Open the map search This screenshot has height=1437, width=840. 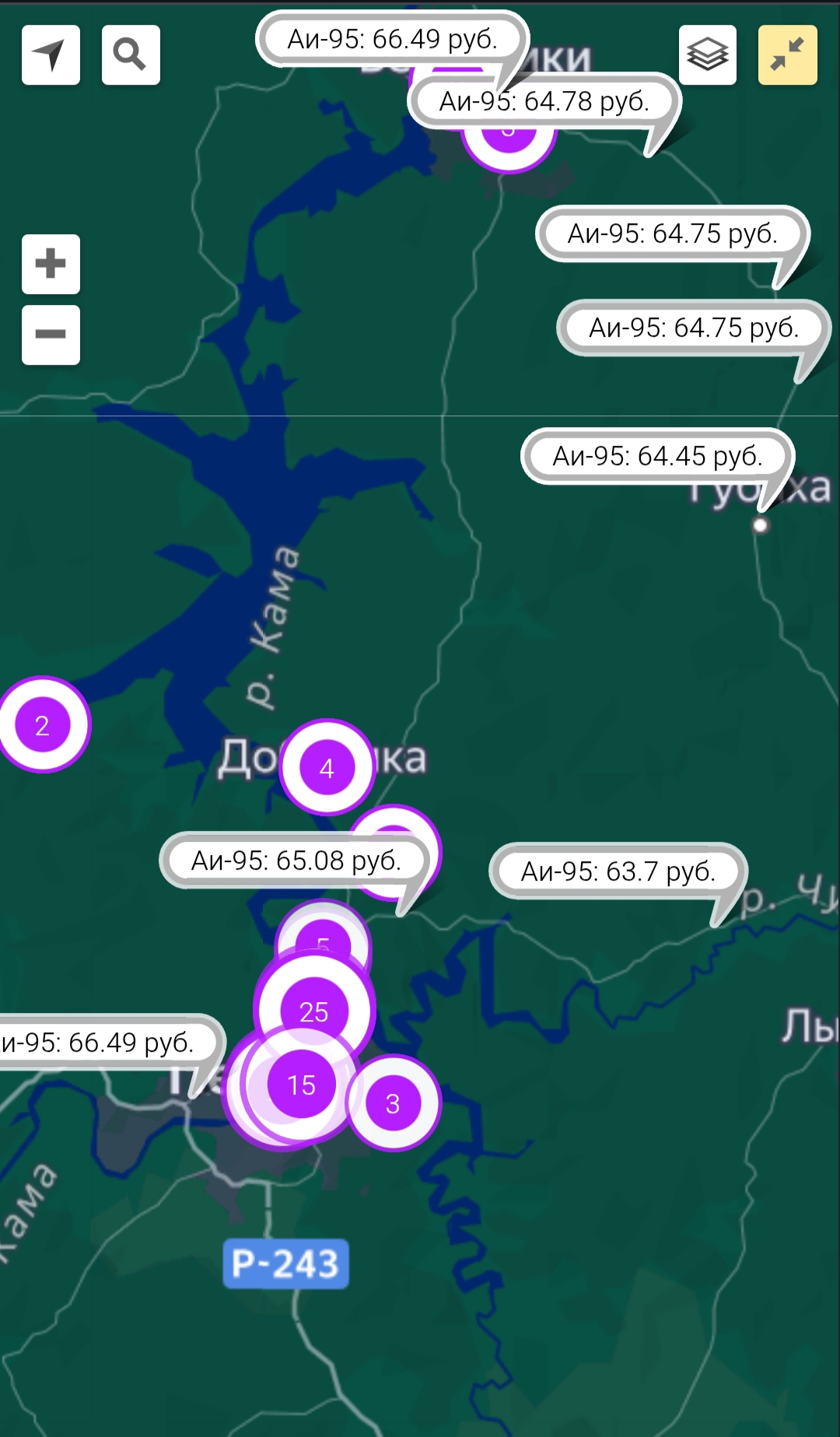(131, 55)
